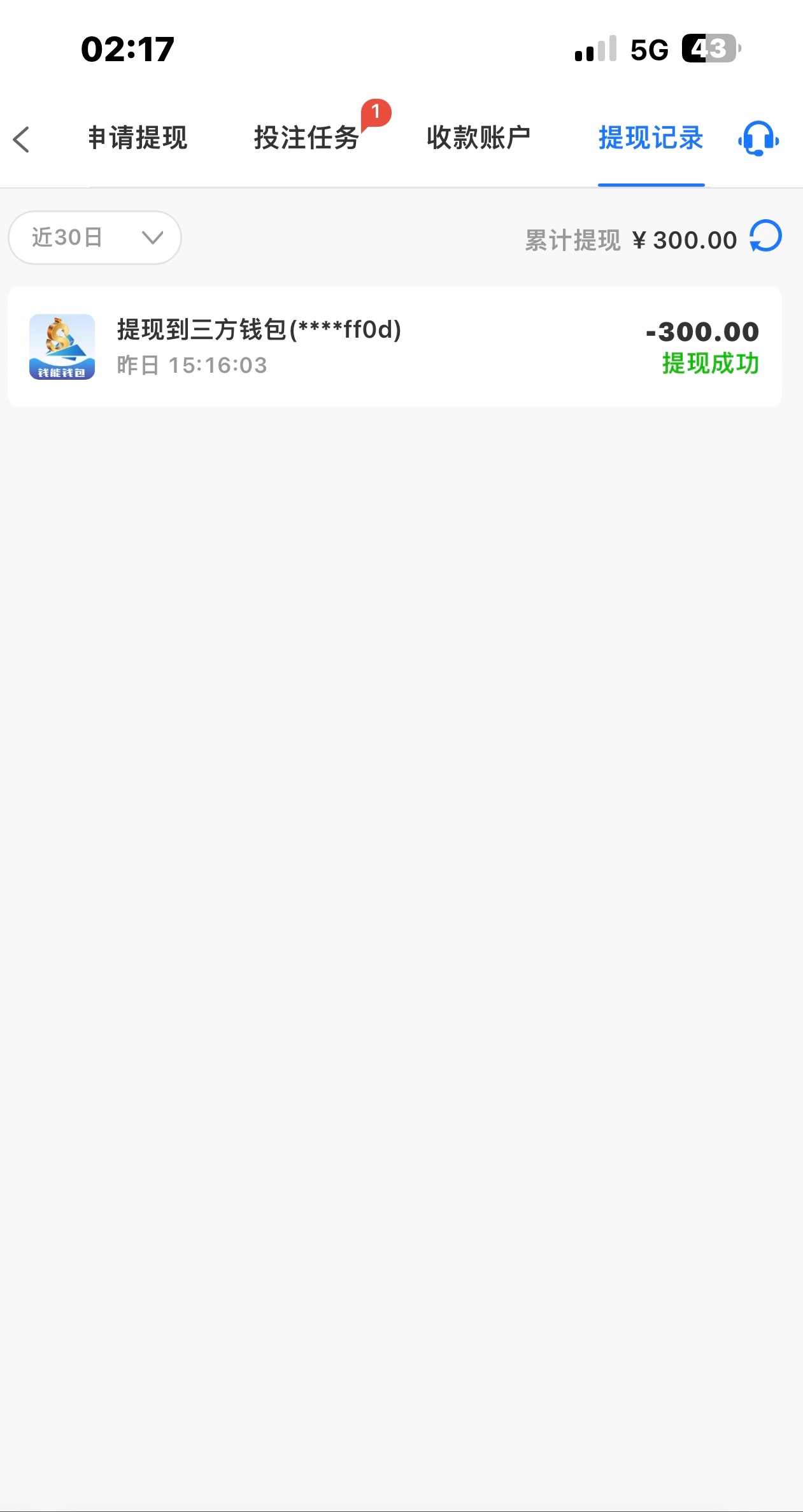Image resolution: width=803 pixels, height=1512 pixels.
Task: Switch to the 收款账户 tab
Action: pos(478,138)
